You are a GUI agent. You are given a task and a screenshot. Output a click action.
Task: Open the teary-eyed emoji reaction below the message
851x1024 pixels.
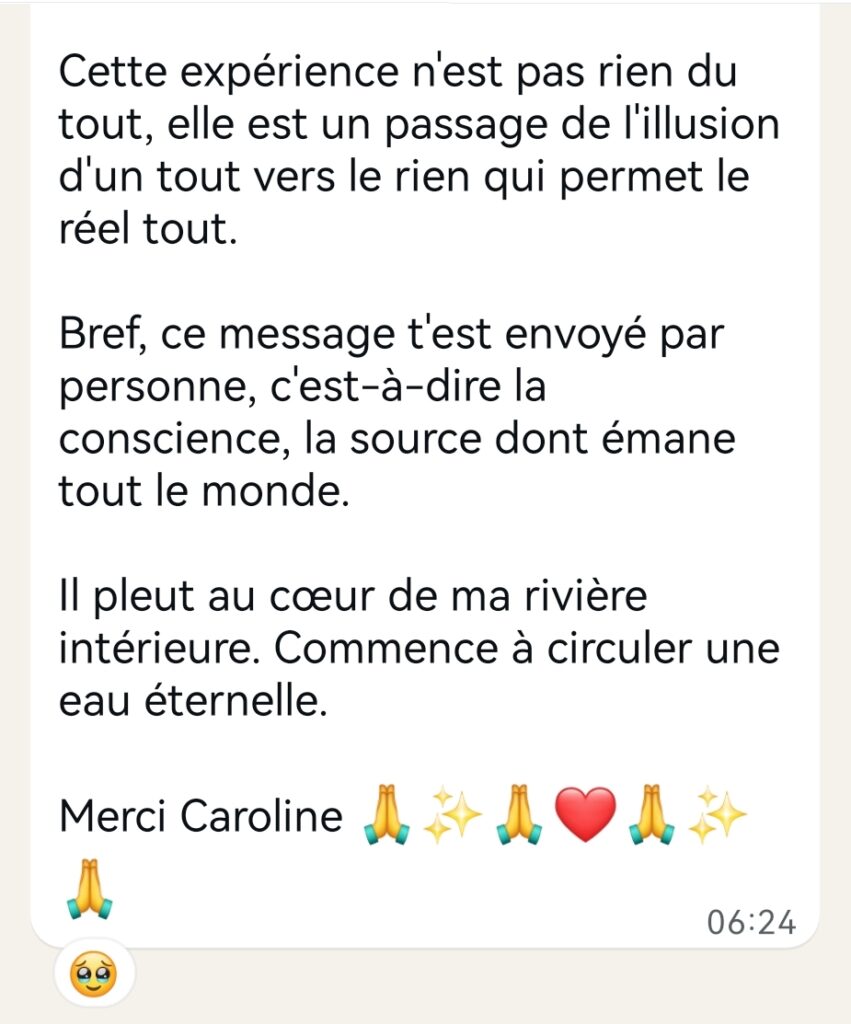tap(93, 971)
